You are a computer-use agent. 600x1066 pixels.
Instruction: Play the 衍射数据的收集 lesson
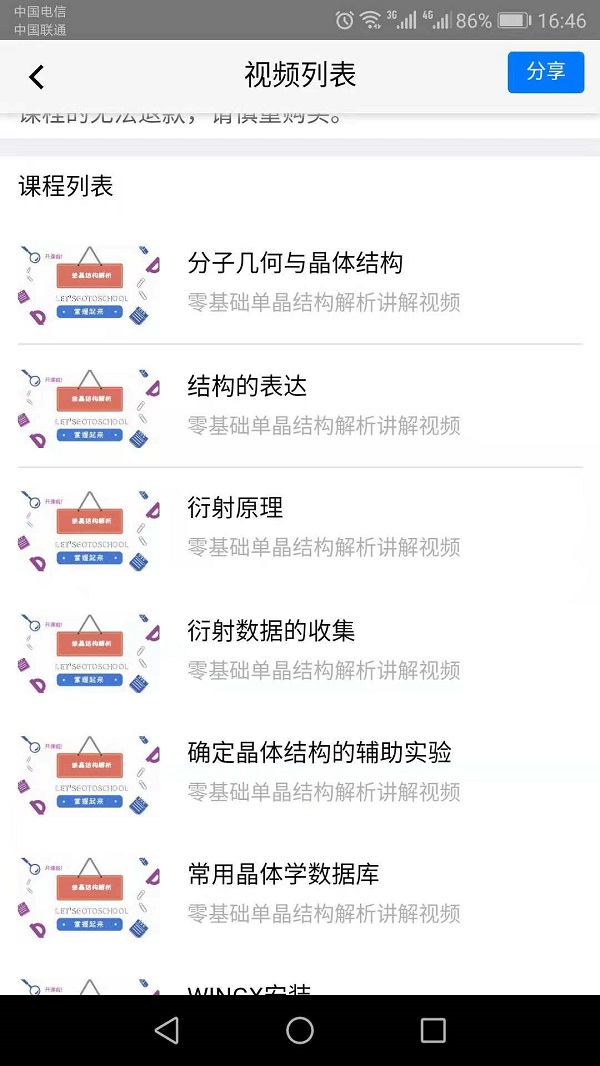click(x=271, y=631)
